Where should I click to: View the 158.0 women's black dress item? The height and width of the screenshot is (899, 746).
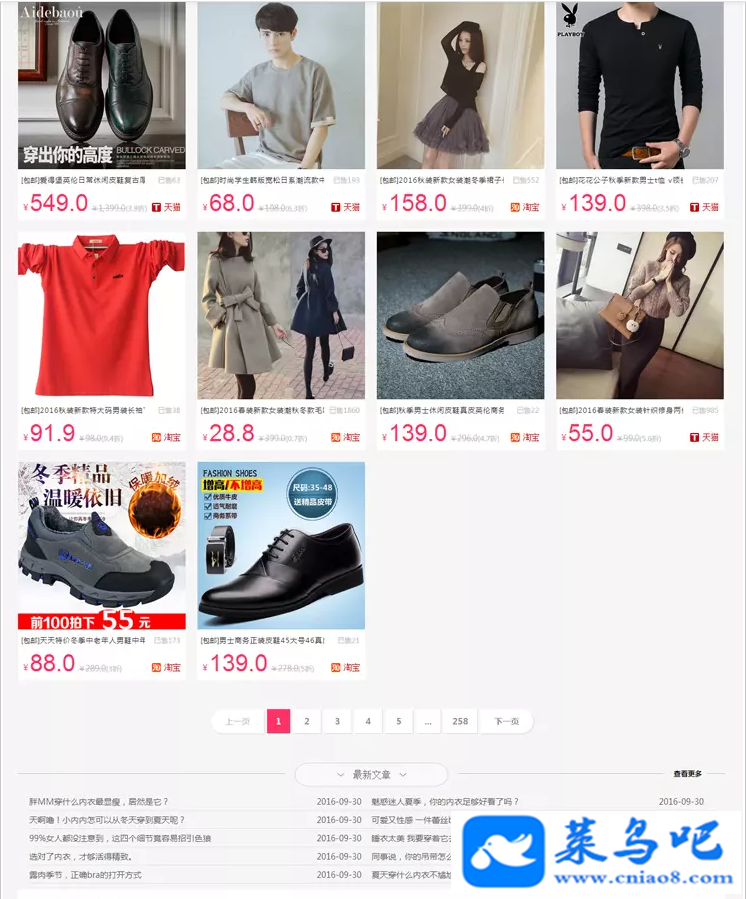pyautogui.click(x=460, y=86)
